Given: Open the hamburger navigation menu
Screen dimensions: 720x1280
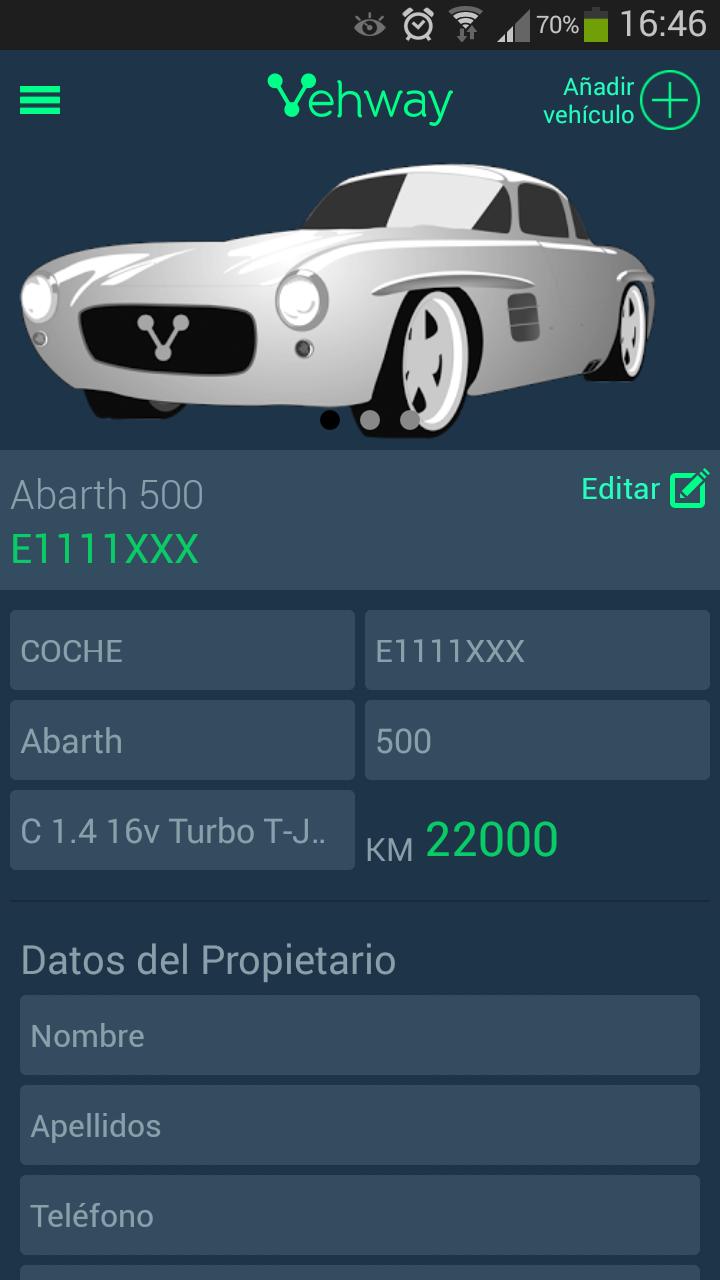Looking at the screenshot, I should click(39, 100).
